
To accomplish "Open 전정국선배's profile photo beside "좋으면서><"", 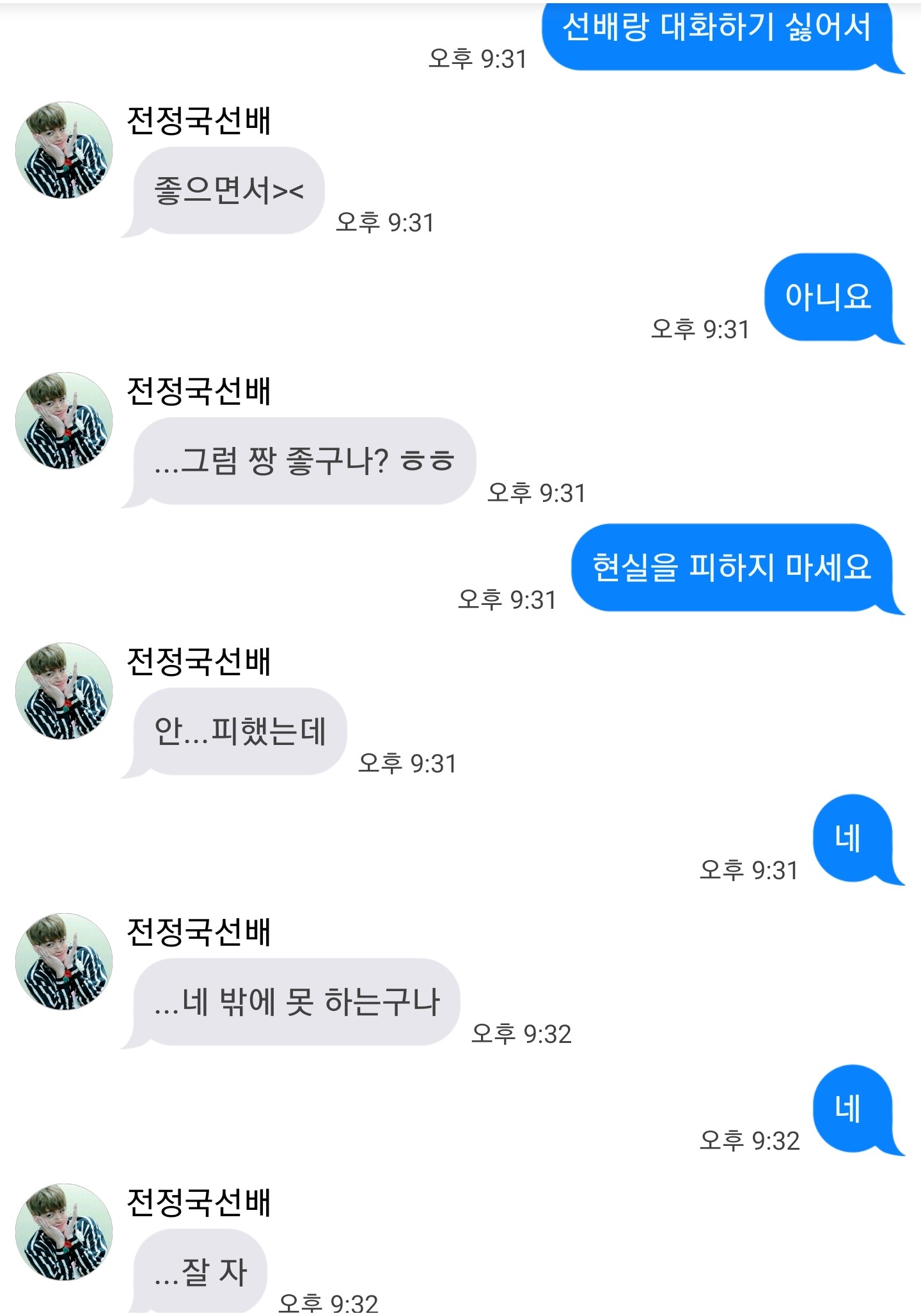I will tap(64, 150).
